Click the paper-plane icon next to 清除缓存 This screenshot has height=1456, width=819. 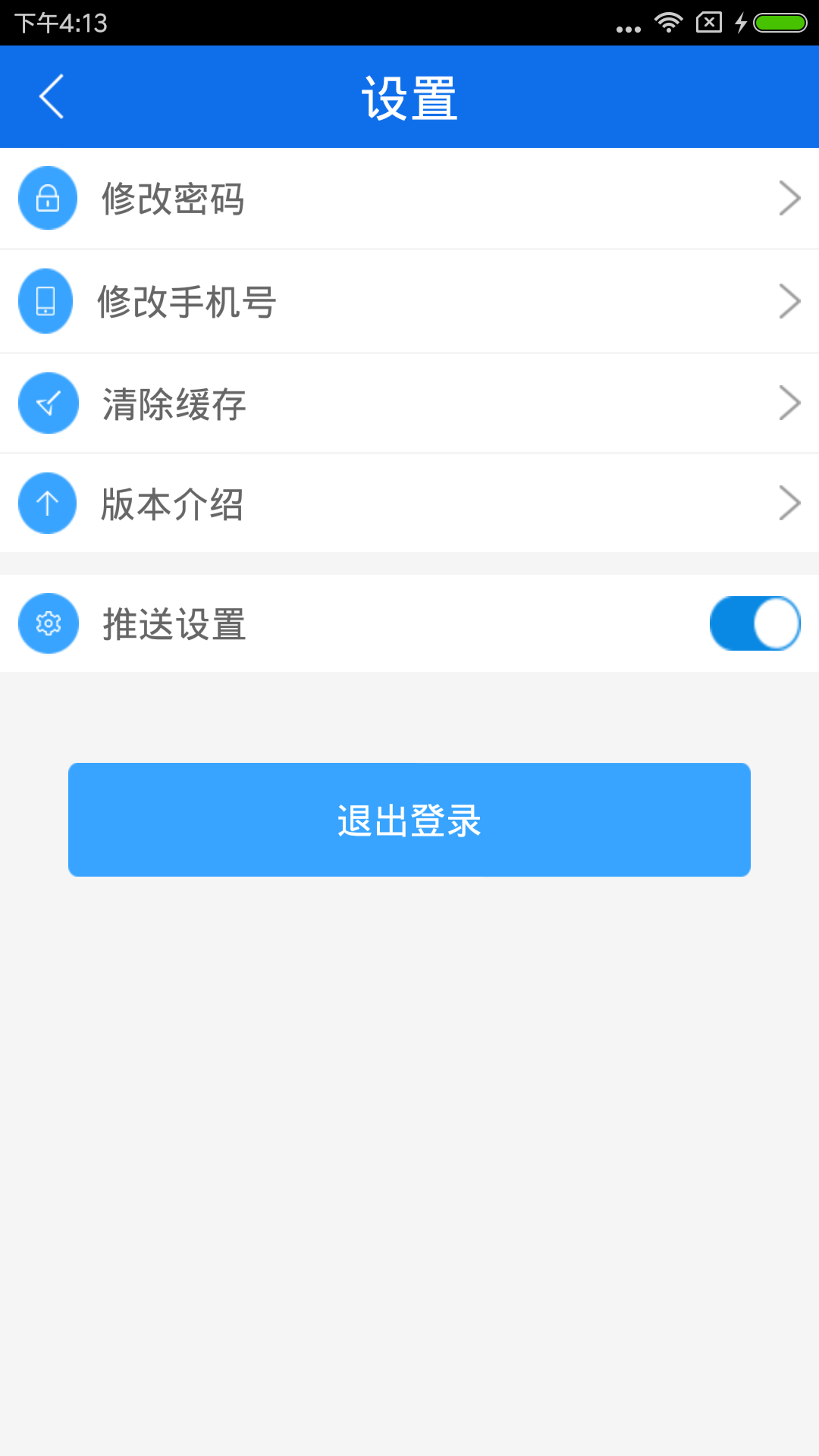point(47,403)
